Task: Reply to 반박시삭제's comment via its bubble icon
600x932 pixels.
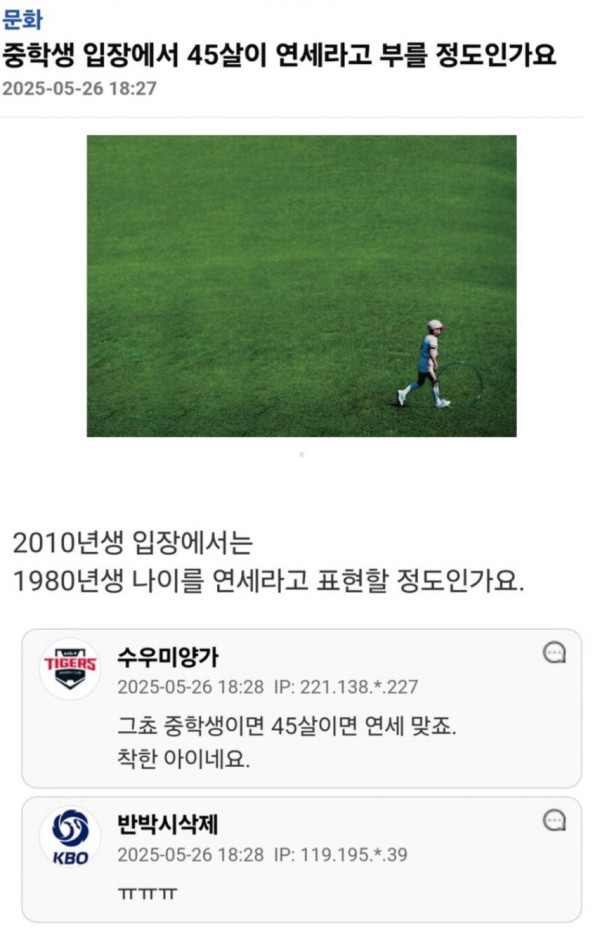Action: (554, 821)
